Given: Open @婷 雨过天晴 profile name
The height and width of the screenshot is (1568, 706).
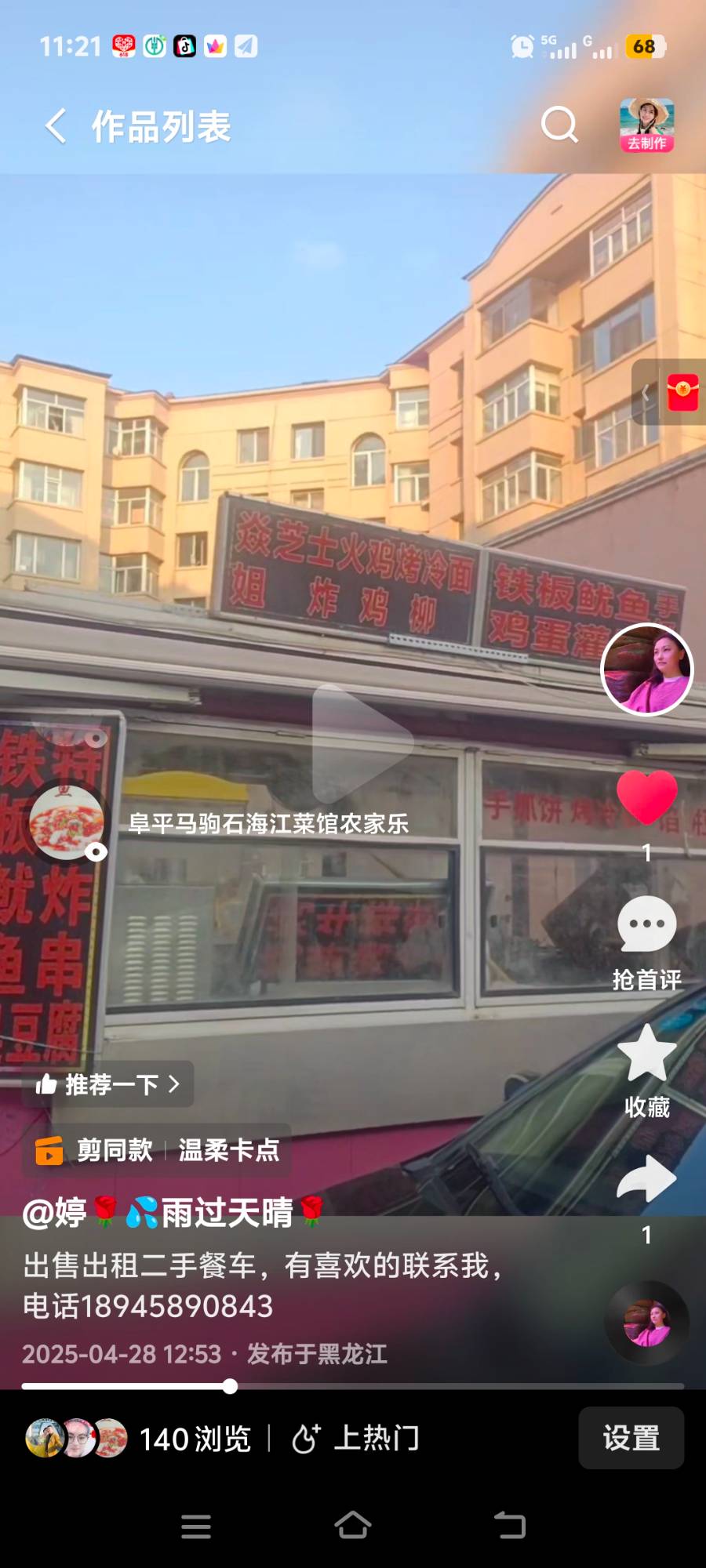Looking at the screenshot, I should pyautogui.click(x=173, y=1212).
